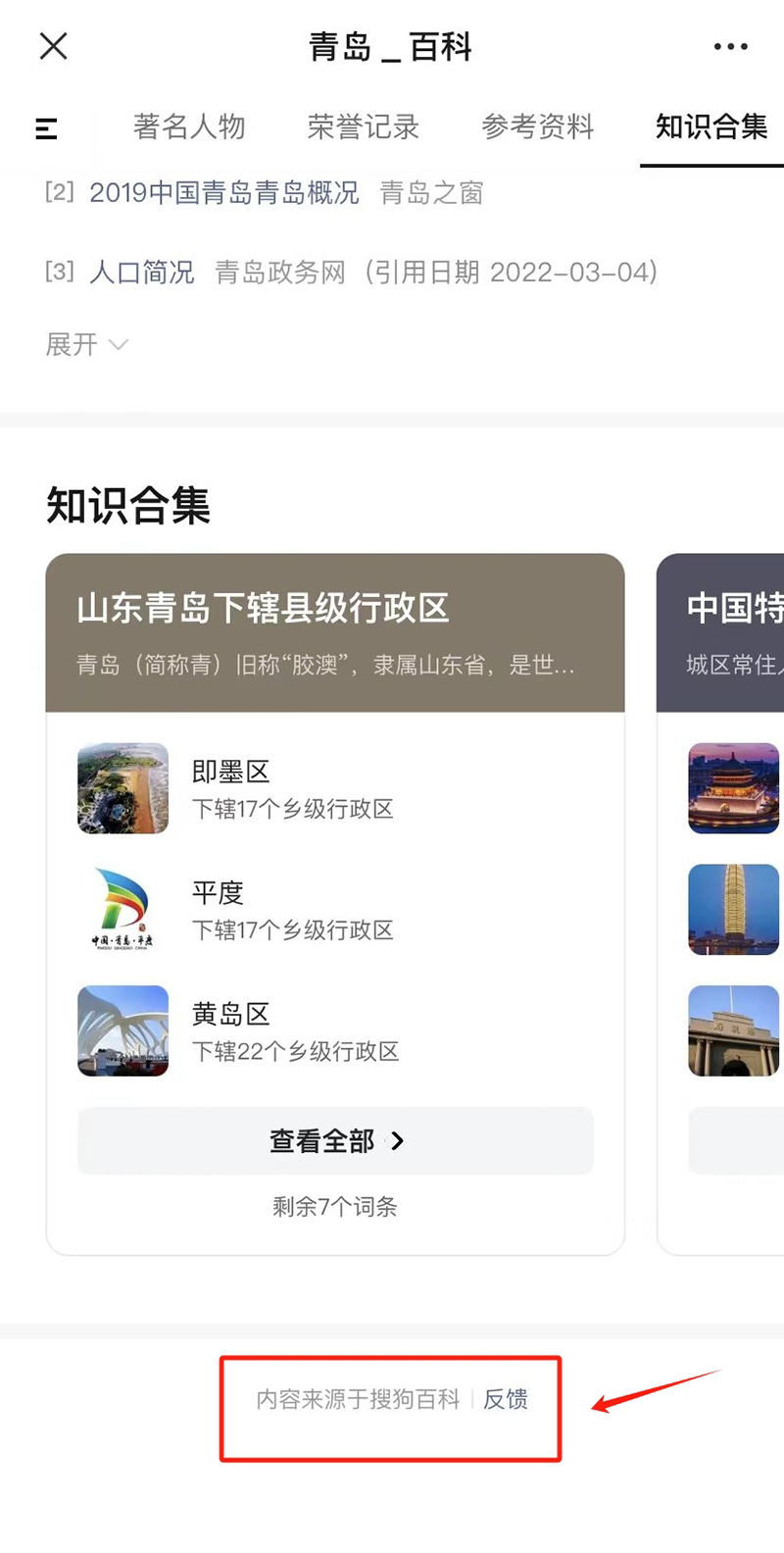Expand the reference list with 展开
The image size is (784, 1553).
coord(86,345)
